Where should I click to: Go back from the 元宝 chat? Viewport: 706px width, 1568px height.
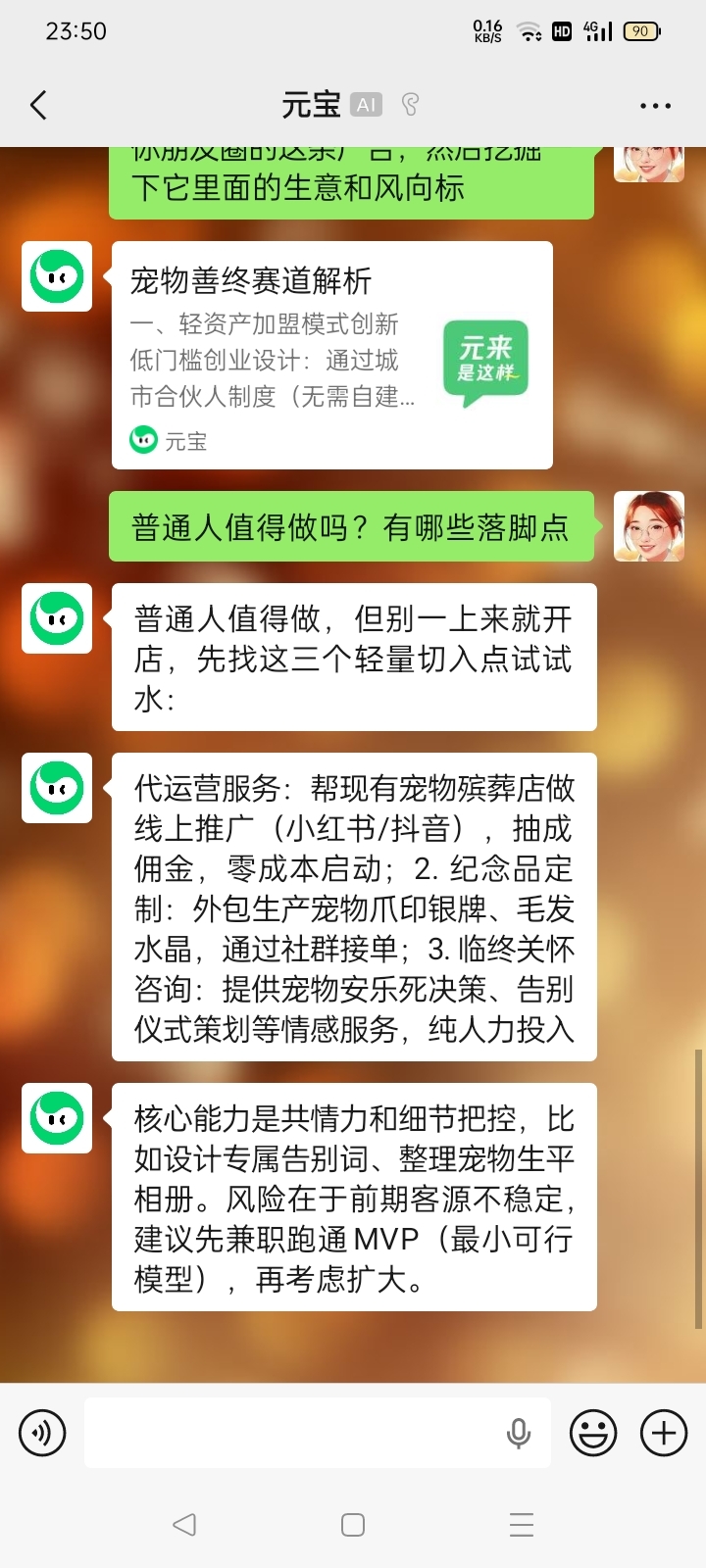39,105
